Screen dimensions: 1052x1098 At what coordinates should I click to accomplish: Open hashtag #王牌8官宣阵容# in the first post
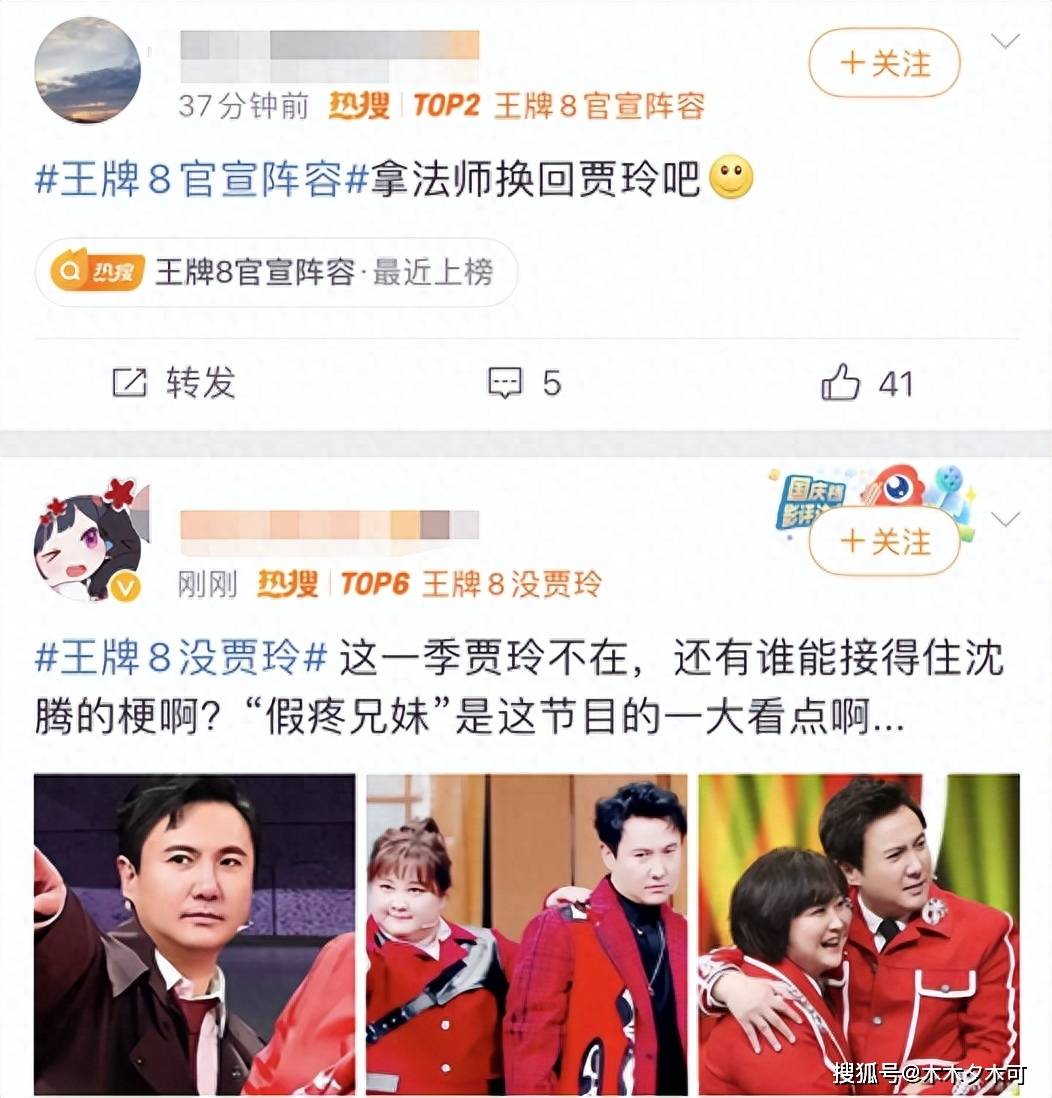click(x=201, y=183)
